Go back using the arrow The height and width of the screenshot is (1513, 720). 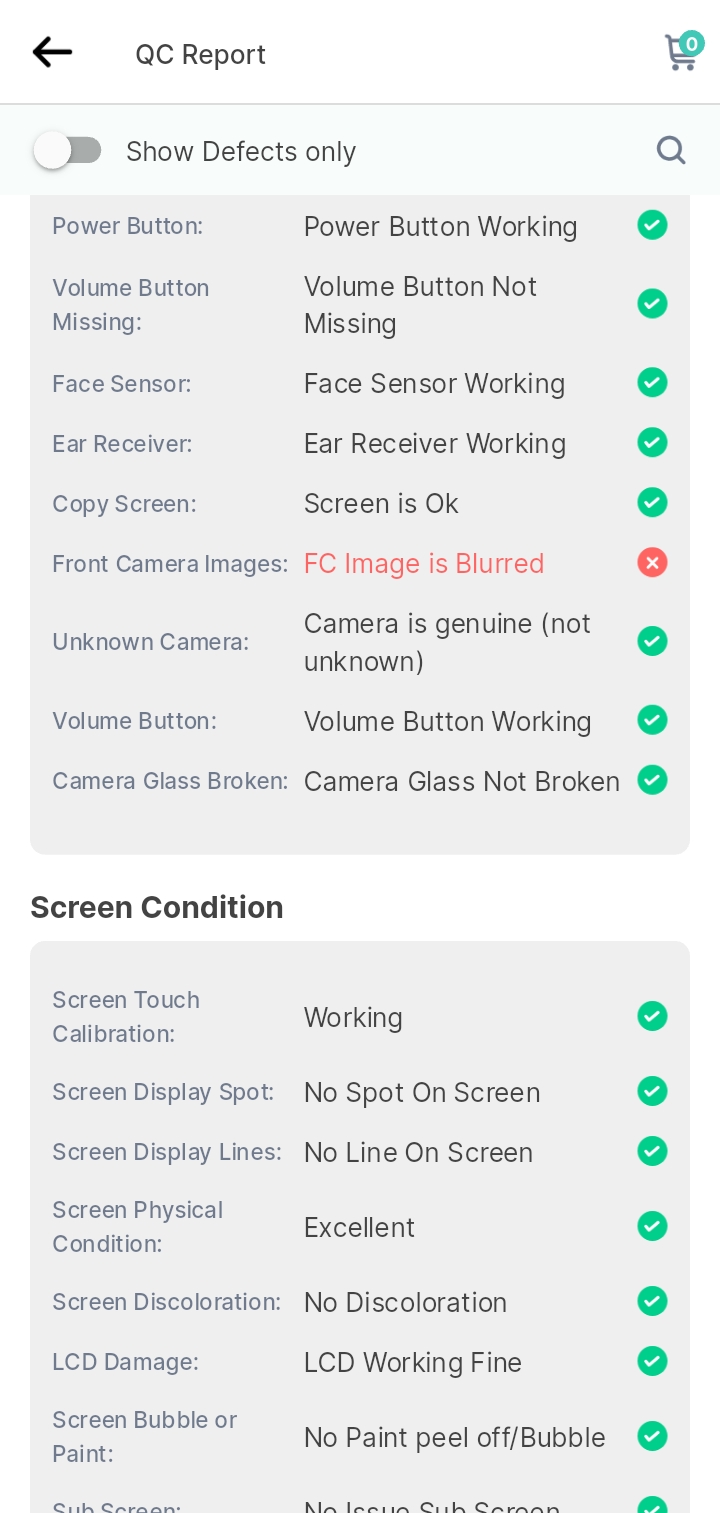pyautogui.click(x=52, y=52)
